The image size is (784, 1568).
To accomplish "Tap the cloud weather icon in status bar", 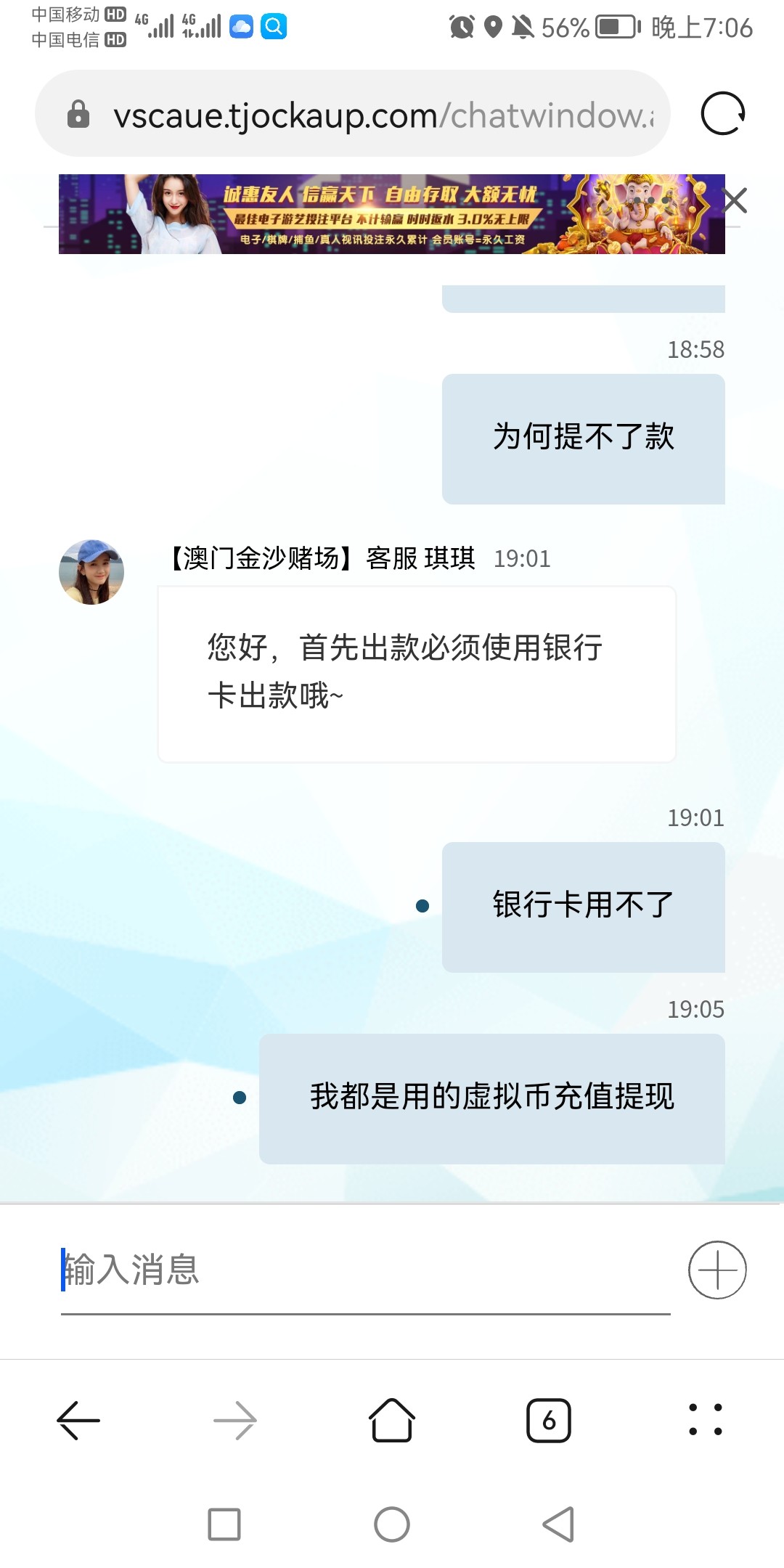I will (242, 28).
